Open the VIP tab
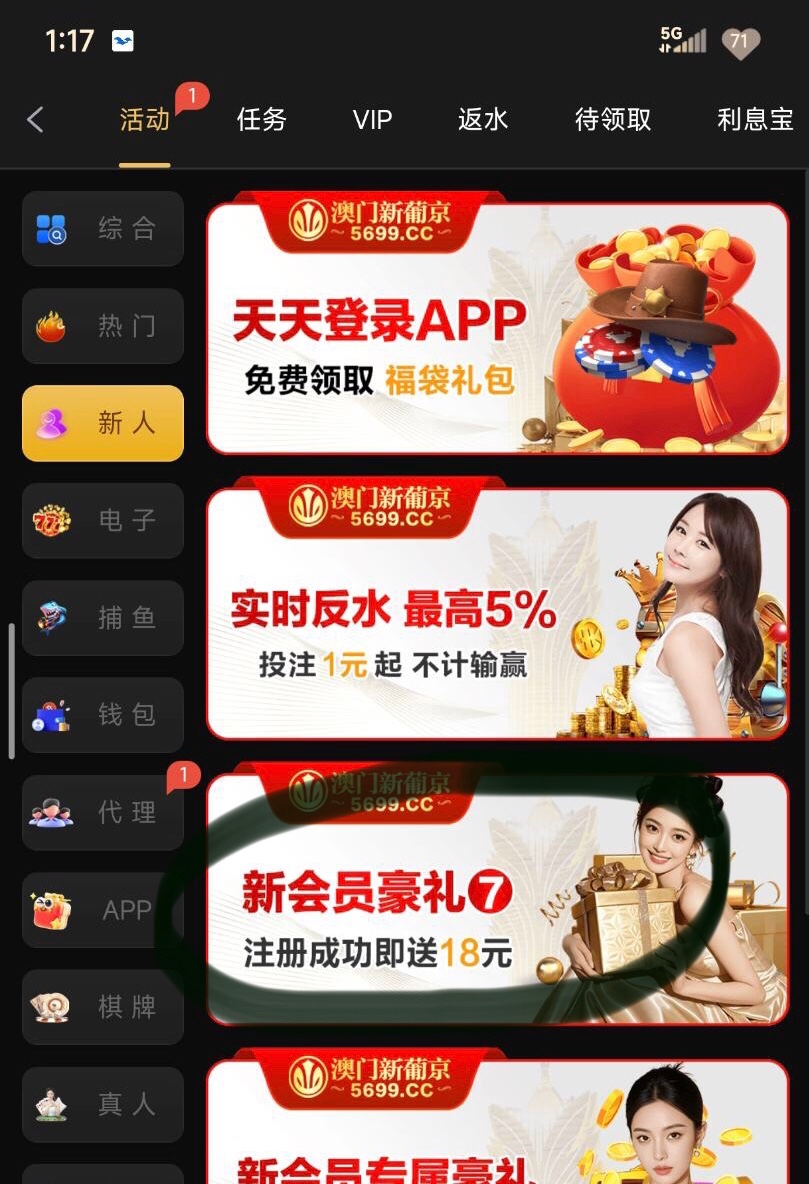 coord(372,120)
